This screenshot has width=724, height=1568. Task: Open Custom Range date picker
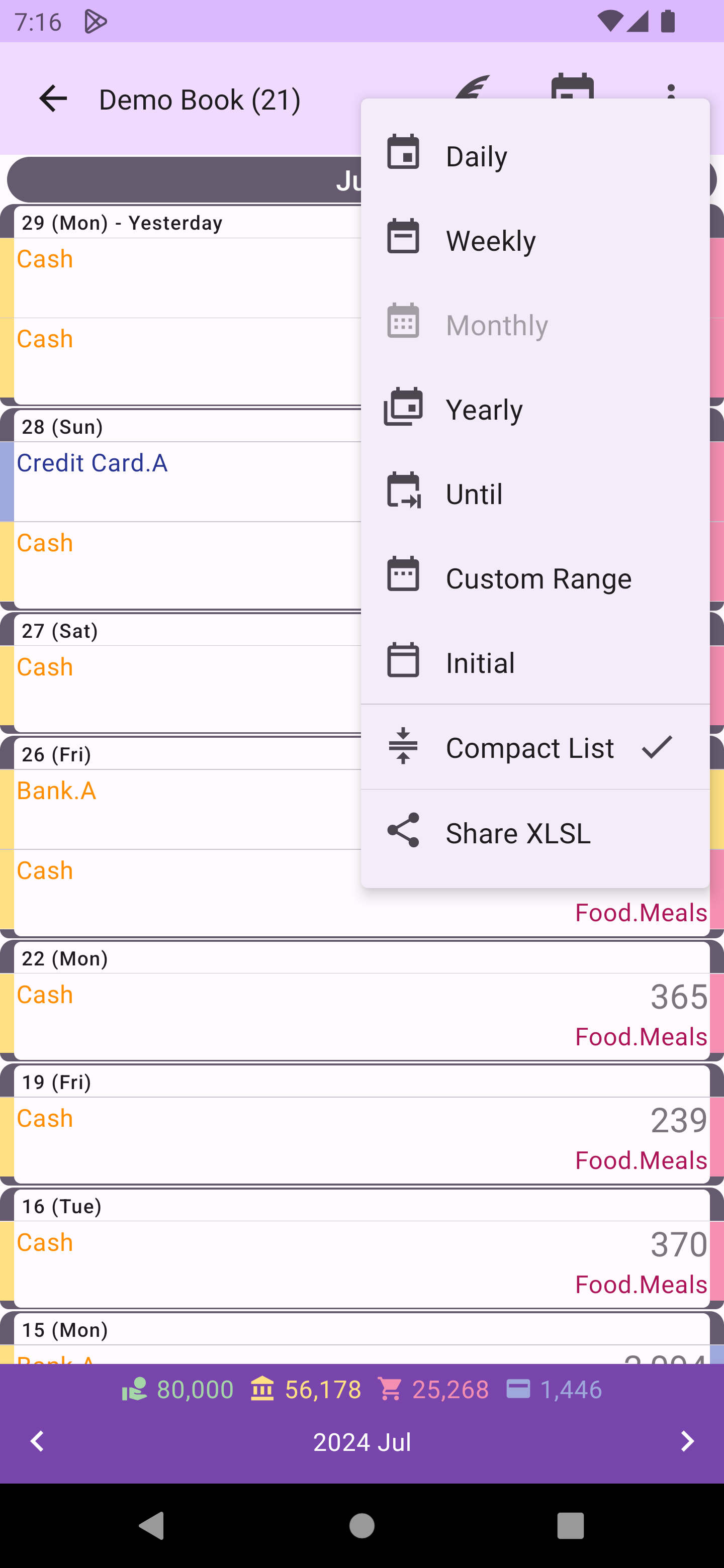(534, 577)
